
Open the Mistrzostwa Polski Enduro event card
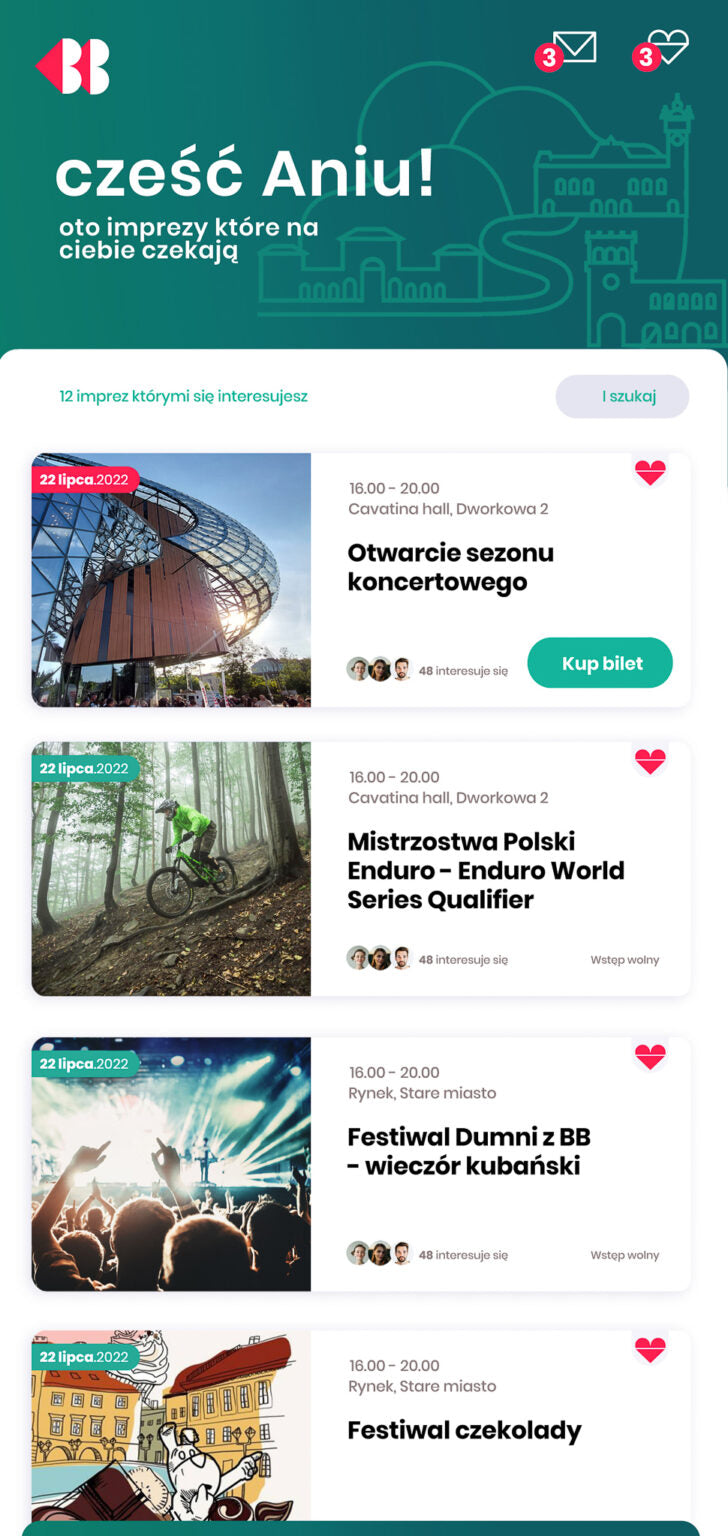point(485,870)
